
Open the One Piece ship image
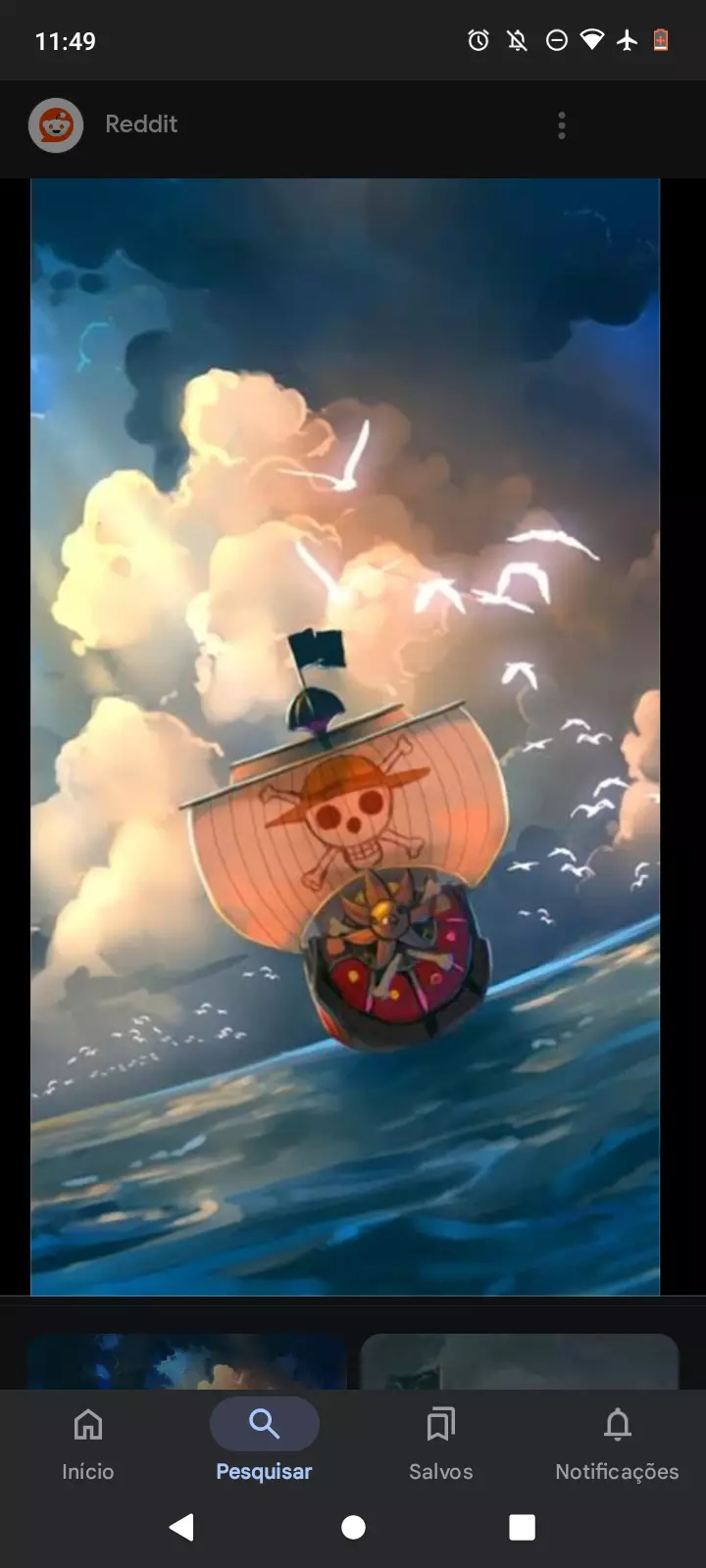coord(345,735)
